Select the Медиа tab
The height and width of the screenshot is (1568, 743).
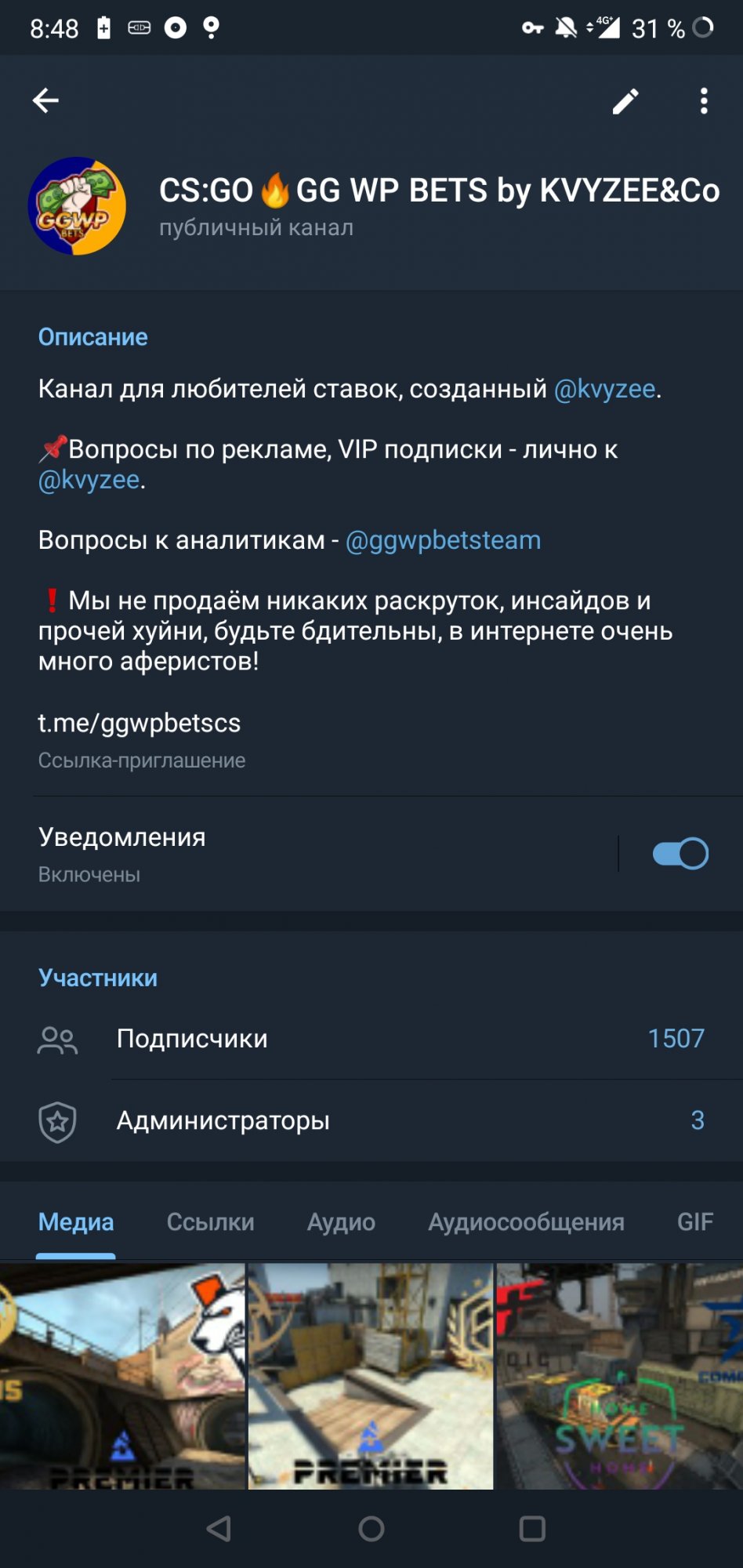76,1222
